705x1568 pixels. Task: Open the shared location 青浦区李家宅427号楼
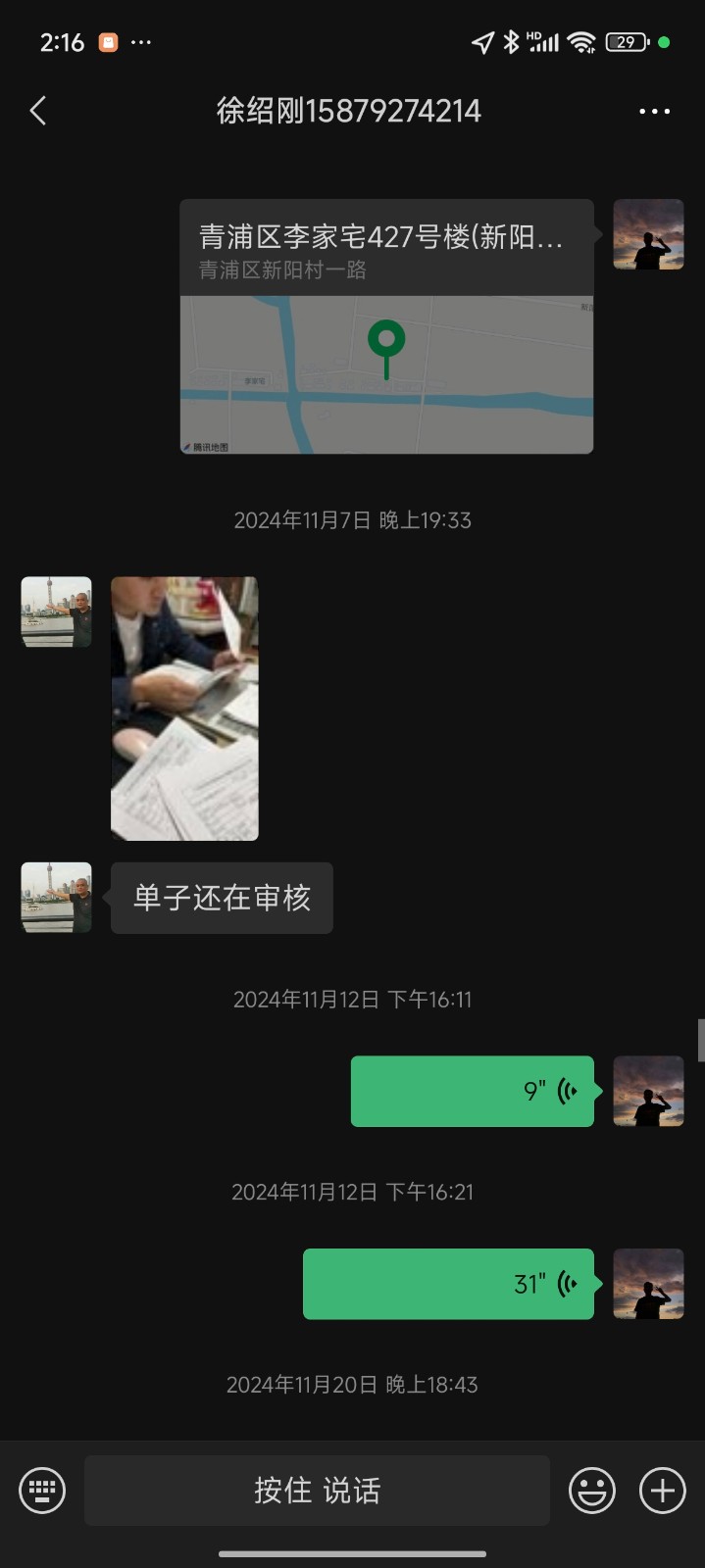coord(386,326)
